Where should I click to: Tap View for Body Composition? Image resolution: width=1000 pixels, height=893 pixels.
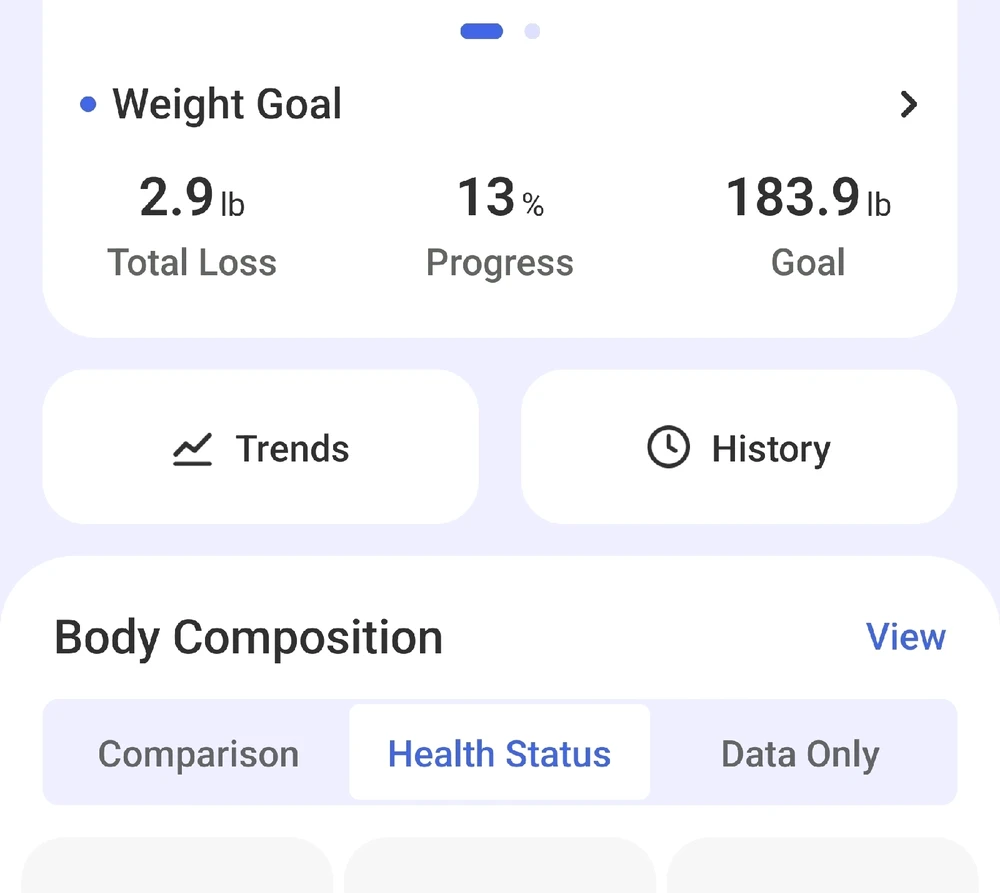[905, 637]
